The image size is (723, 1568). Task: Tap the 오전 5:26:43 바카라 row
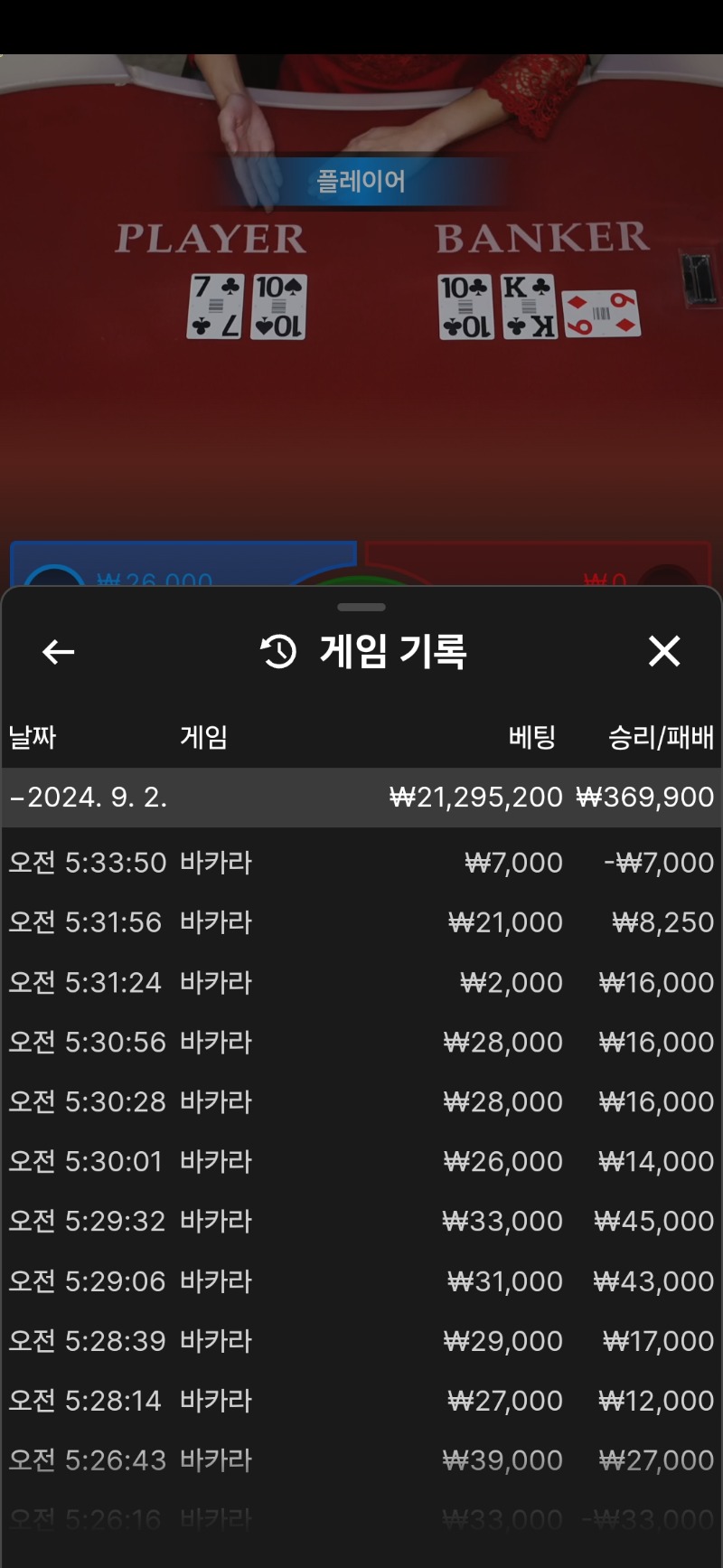click(361, 1459)
